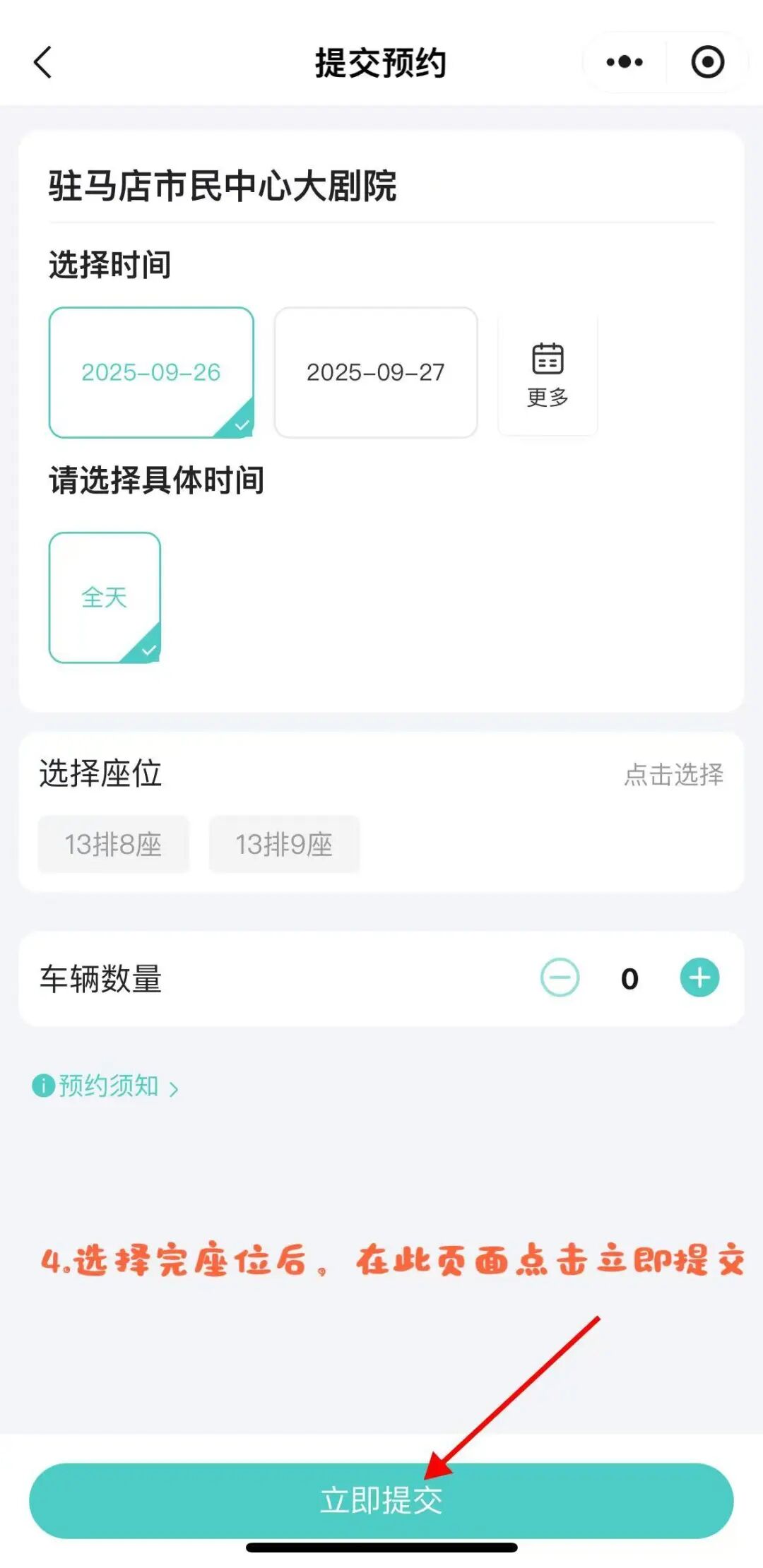Open the 预约须知 notice link
The image size is (763, 1568).
coord(105,1086)
